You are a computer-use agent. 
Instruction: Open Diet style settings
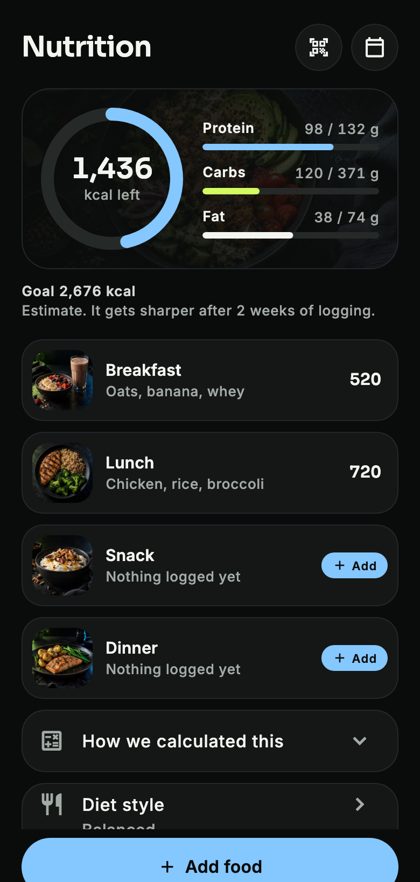pos(210,806)
